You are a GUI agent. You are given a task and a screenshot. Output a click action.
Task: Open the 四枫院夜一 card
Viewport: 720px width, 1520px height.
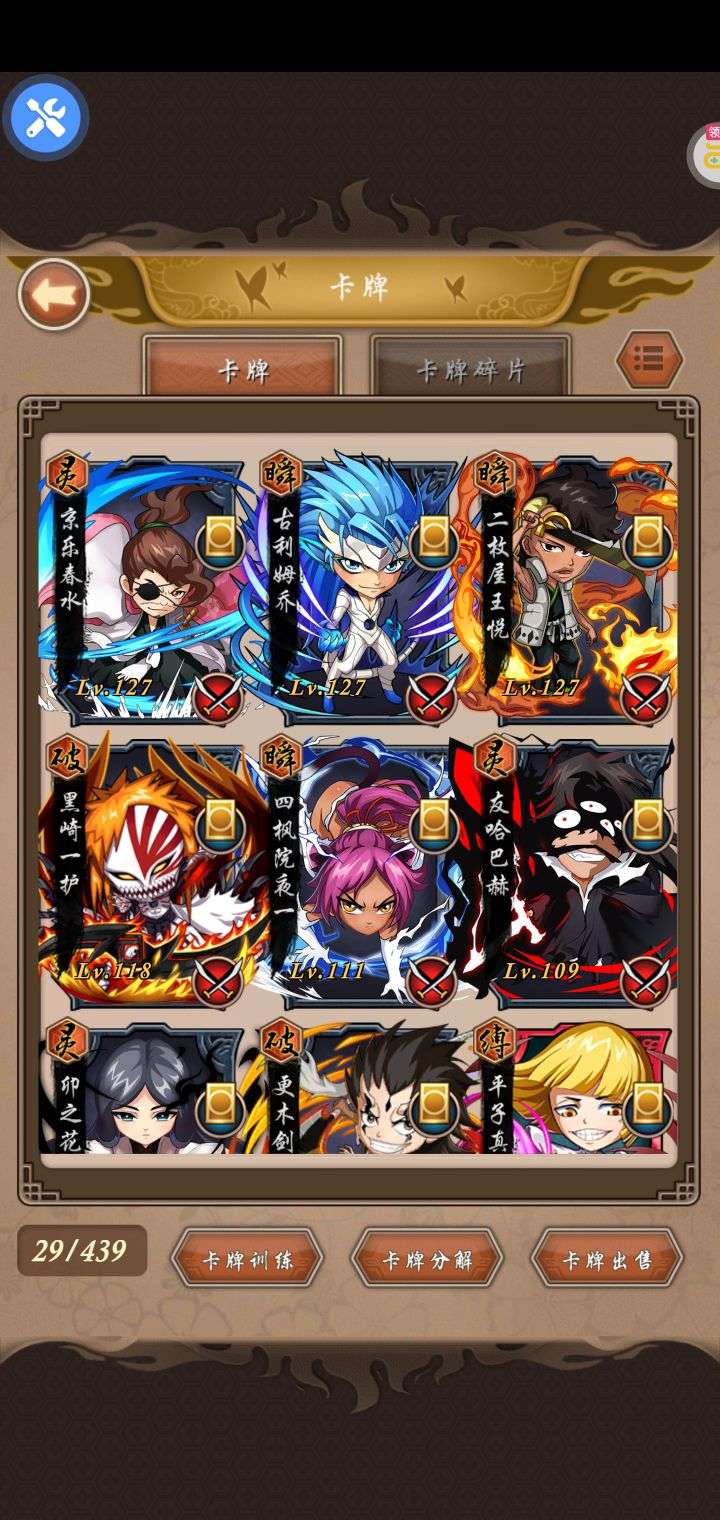pyautogui.click(x=359, y=872)
